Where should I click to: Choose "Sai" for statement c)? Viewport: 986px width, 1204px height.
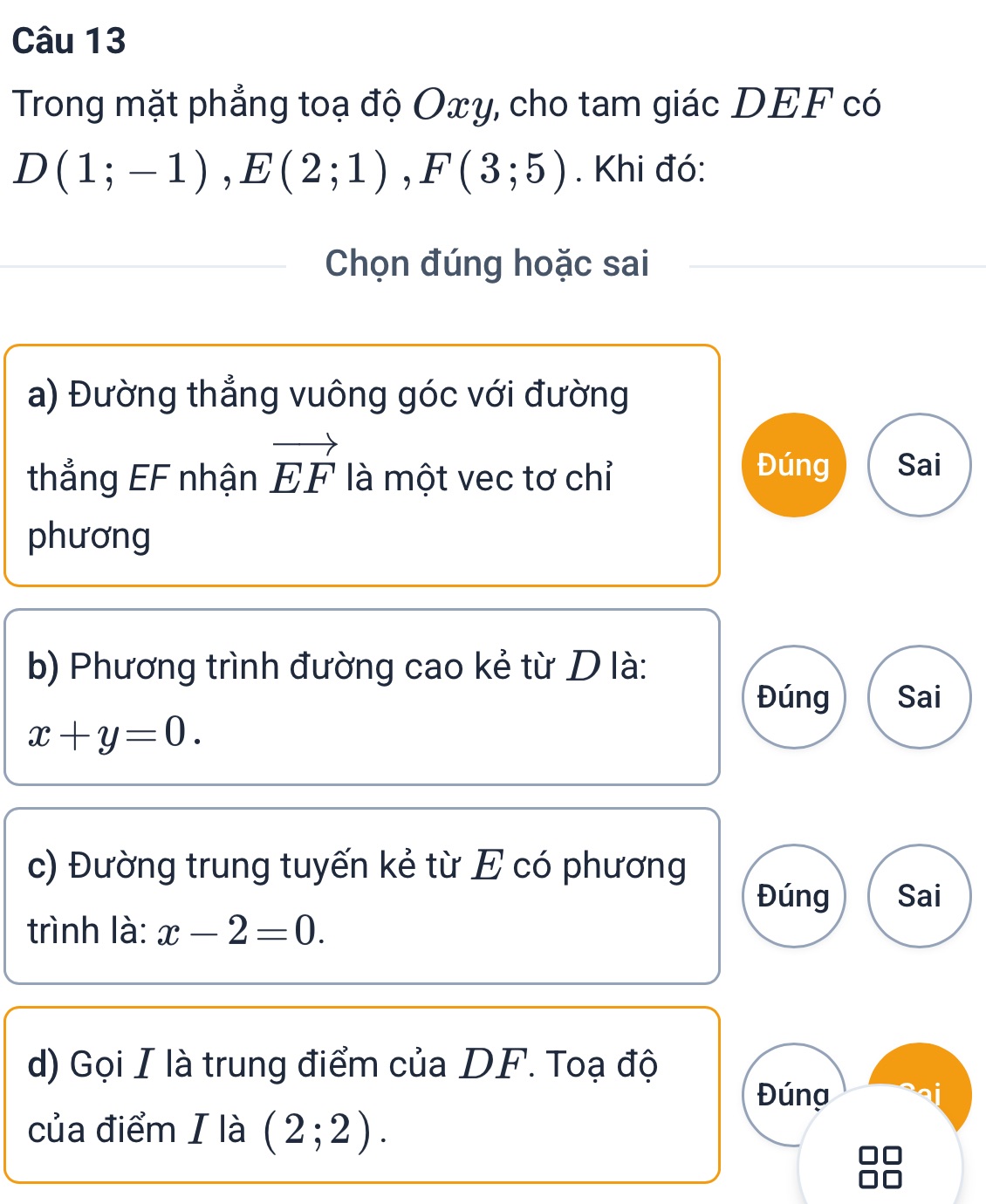[x=918, y=897]
